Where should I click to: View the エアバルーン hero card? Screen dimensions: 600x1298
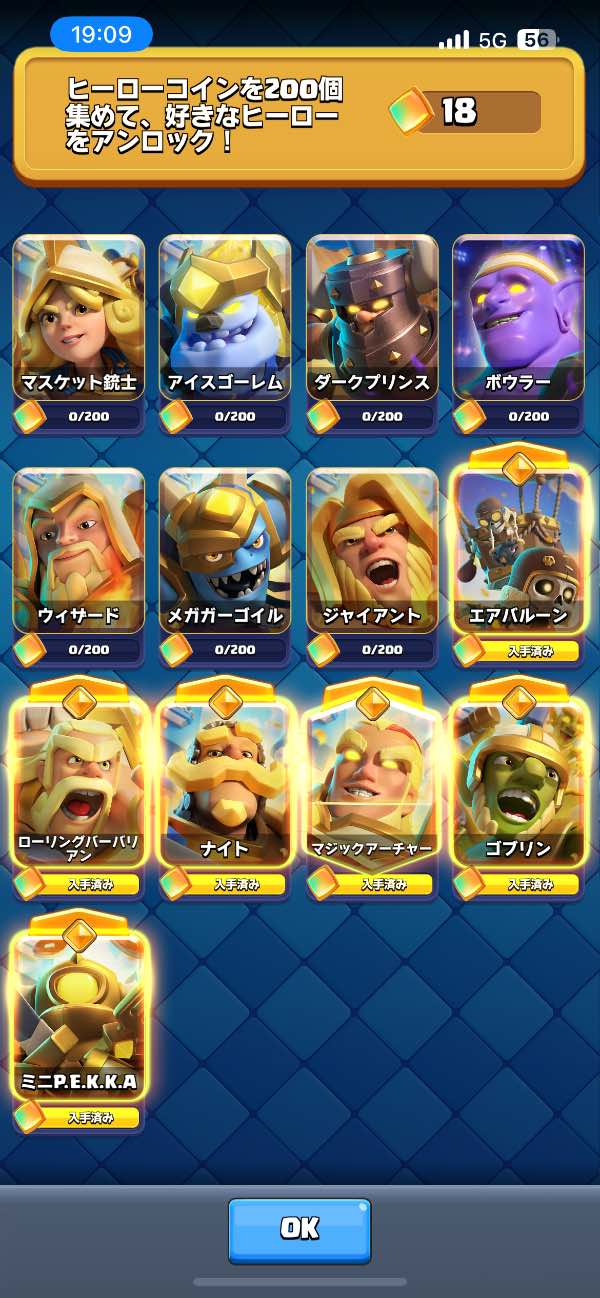519,556
